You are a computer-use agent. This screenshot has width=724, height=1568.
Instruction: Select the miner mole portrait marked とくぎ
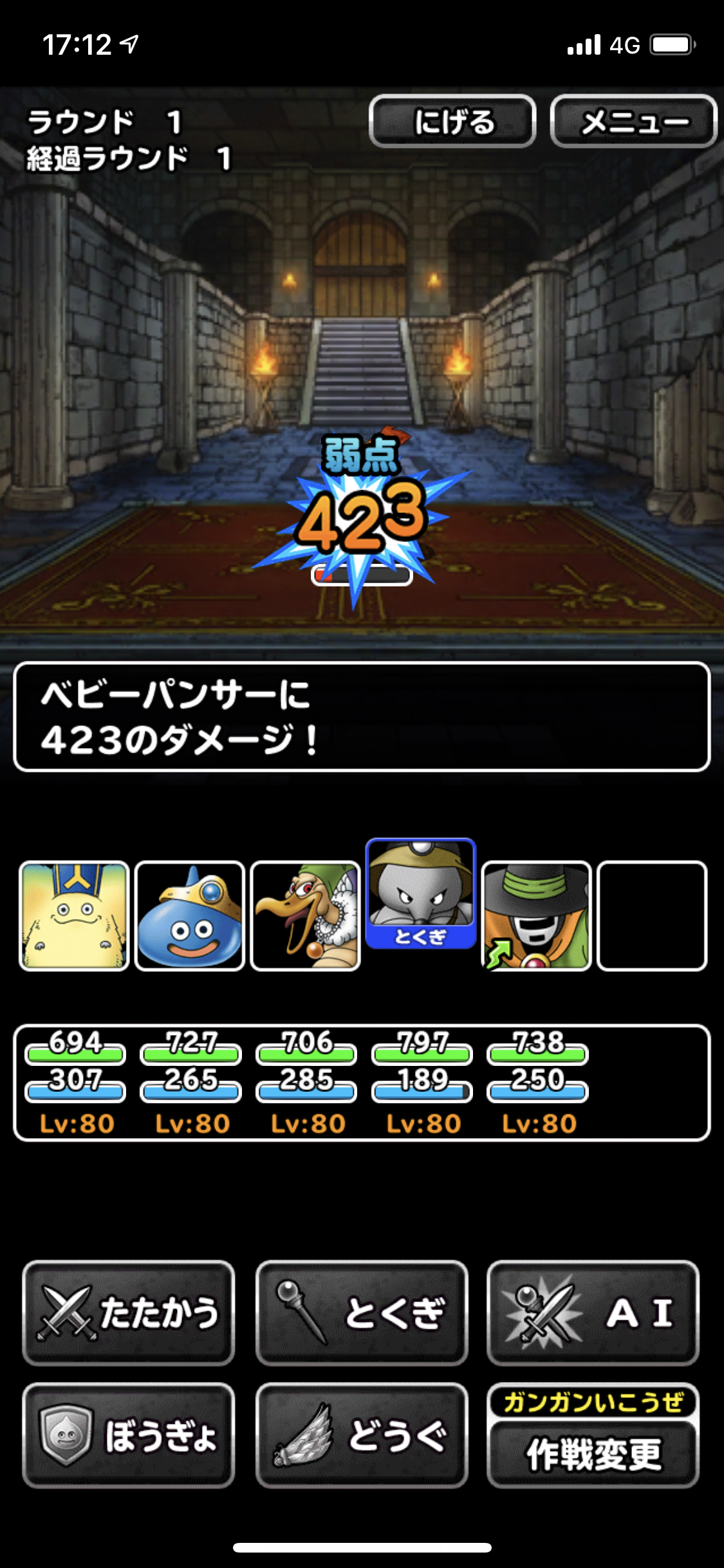(x=421, y=892)
